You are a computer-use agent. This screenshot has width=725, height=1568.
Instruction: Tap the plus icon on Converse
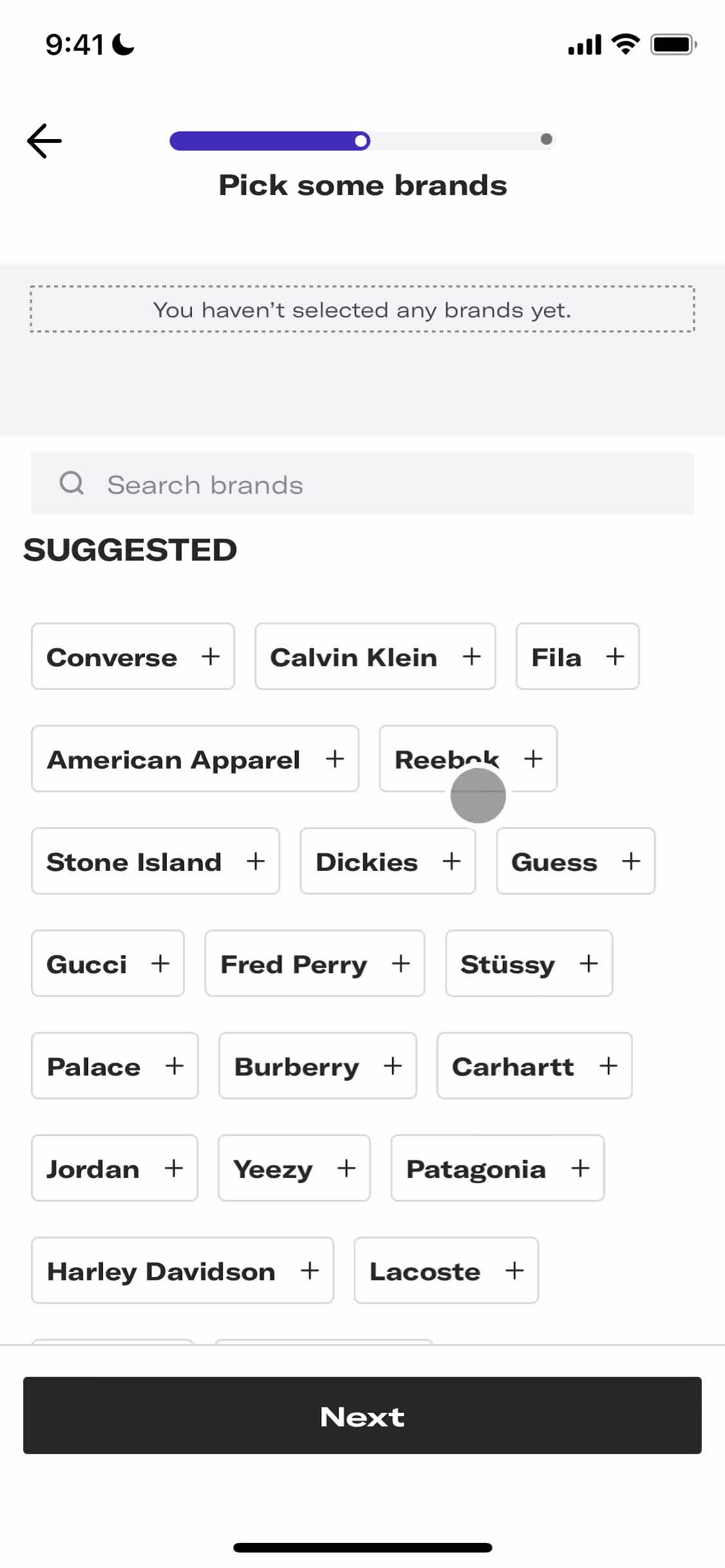(211, 657)
